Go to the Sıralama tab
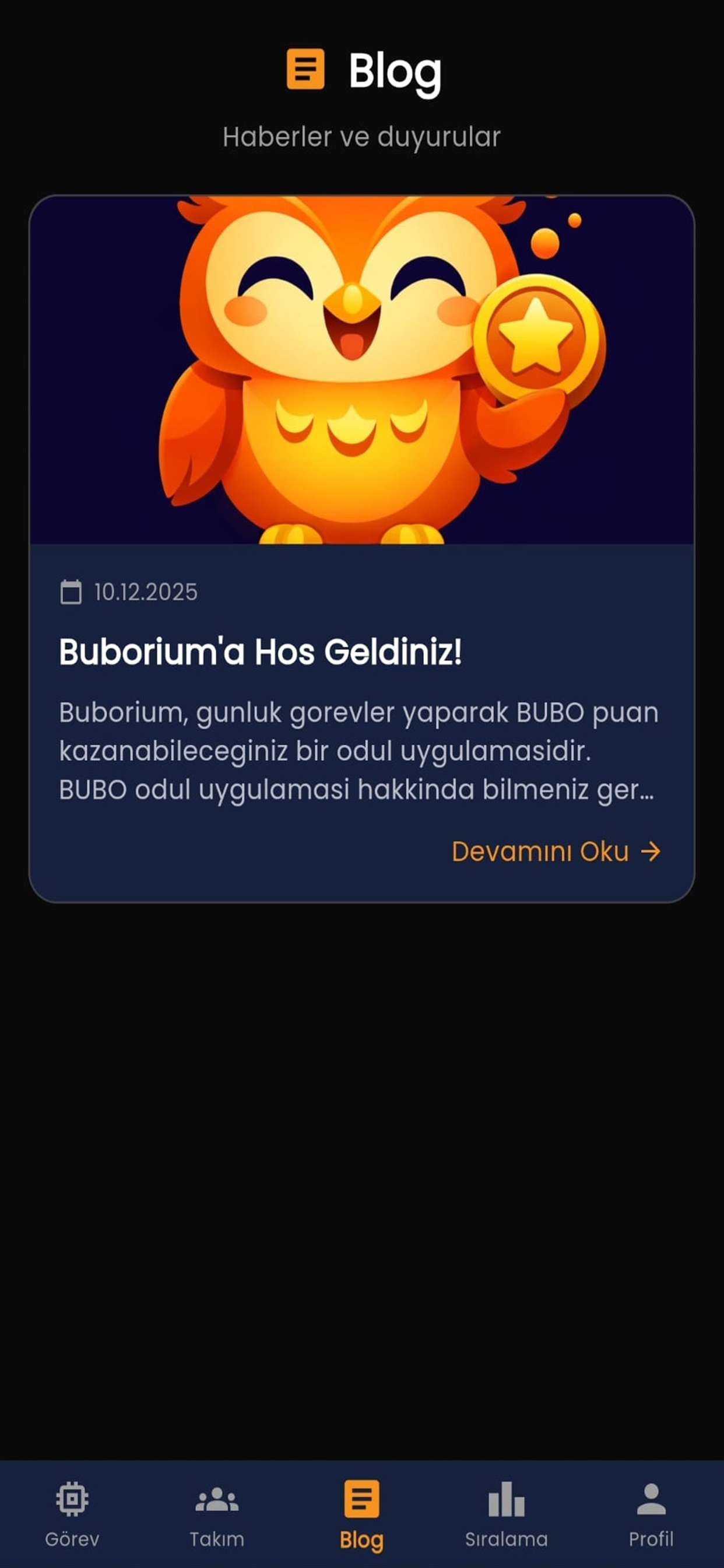Viewport: 724px width, 1568px height. tap(506, 1514)
